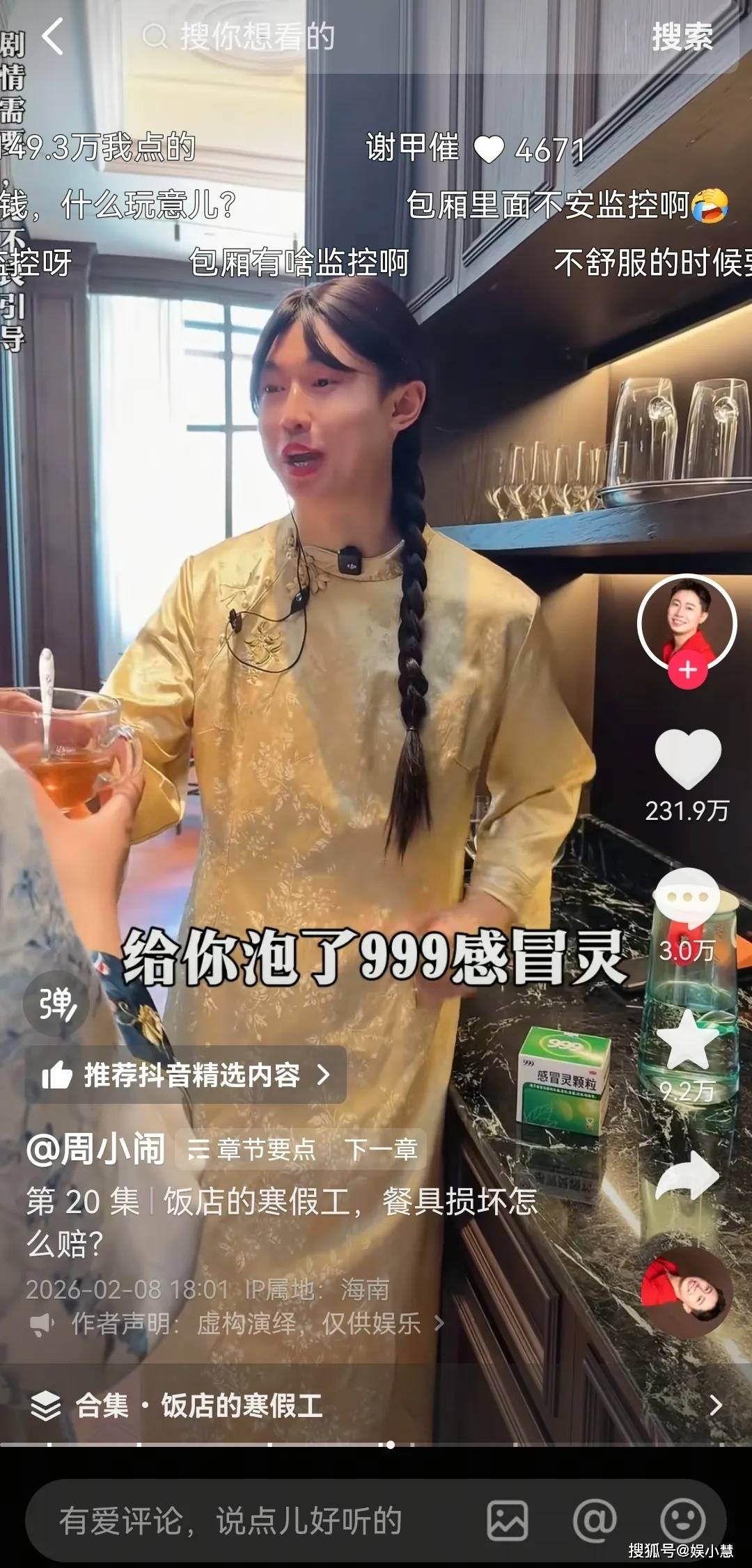
Task: Open the 搜你想看的 search field
Action: pyautogui.click(x=258, y=37)
